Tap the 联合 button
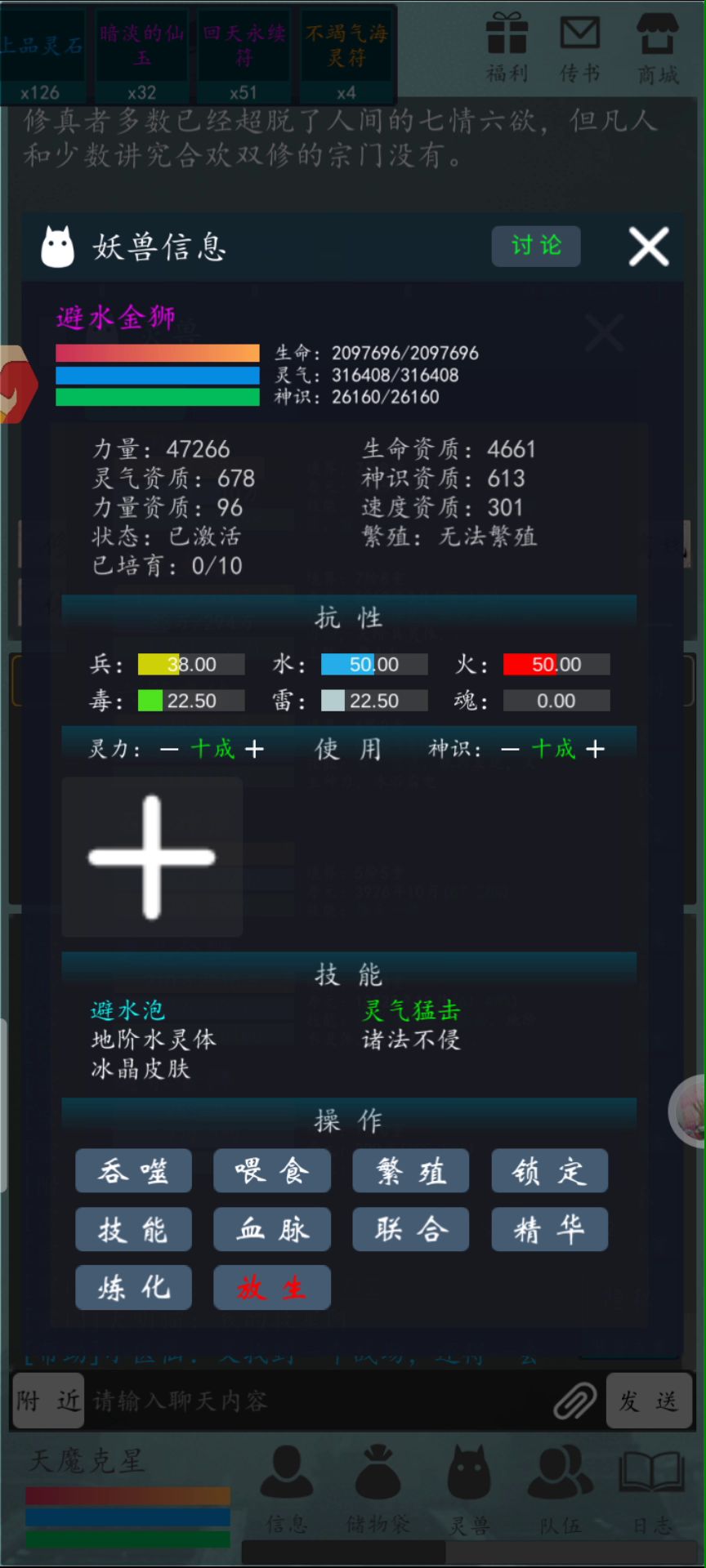706x1568 pixels. [x=411, y=1229]
